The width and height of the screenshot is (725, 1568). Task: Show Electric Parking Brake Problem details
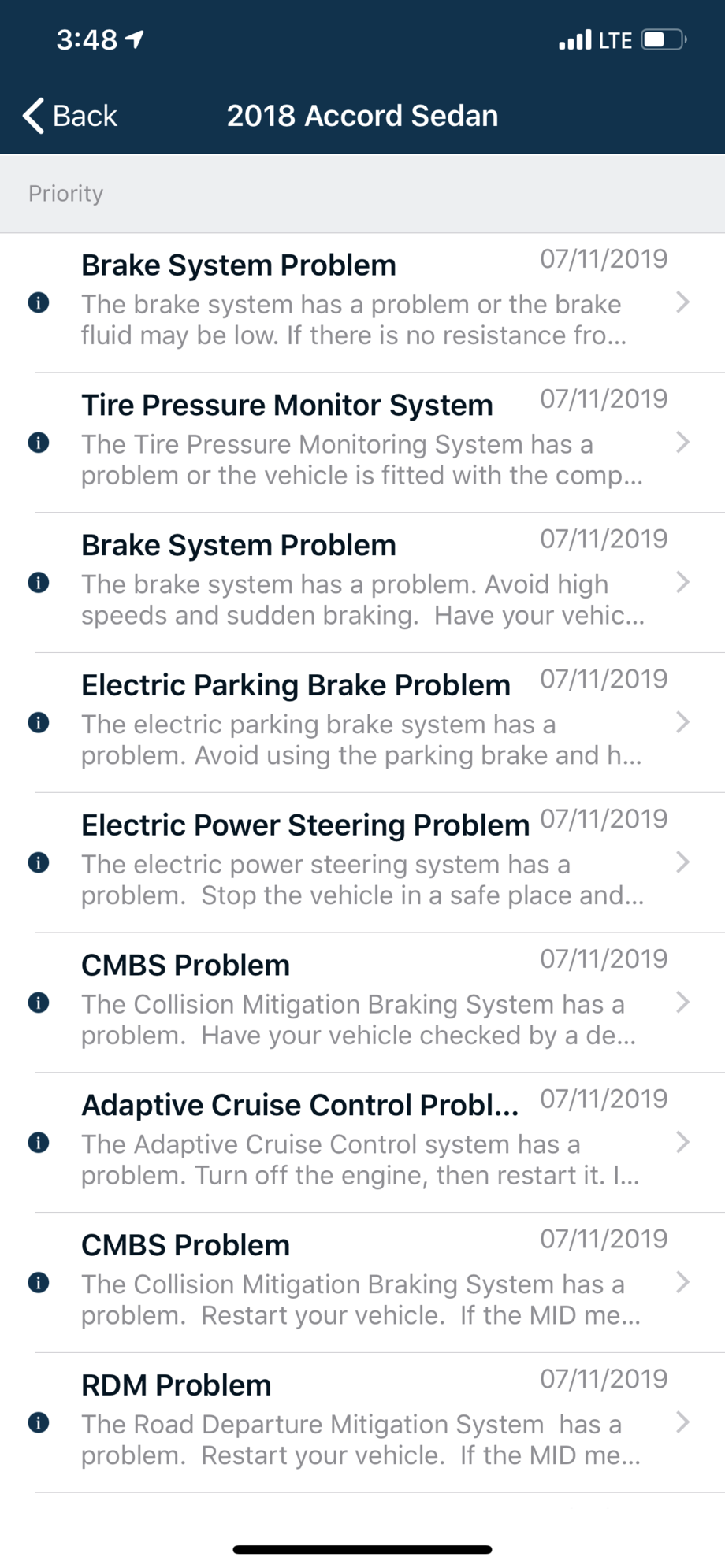[362, 722]
